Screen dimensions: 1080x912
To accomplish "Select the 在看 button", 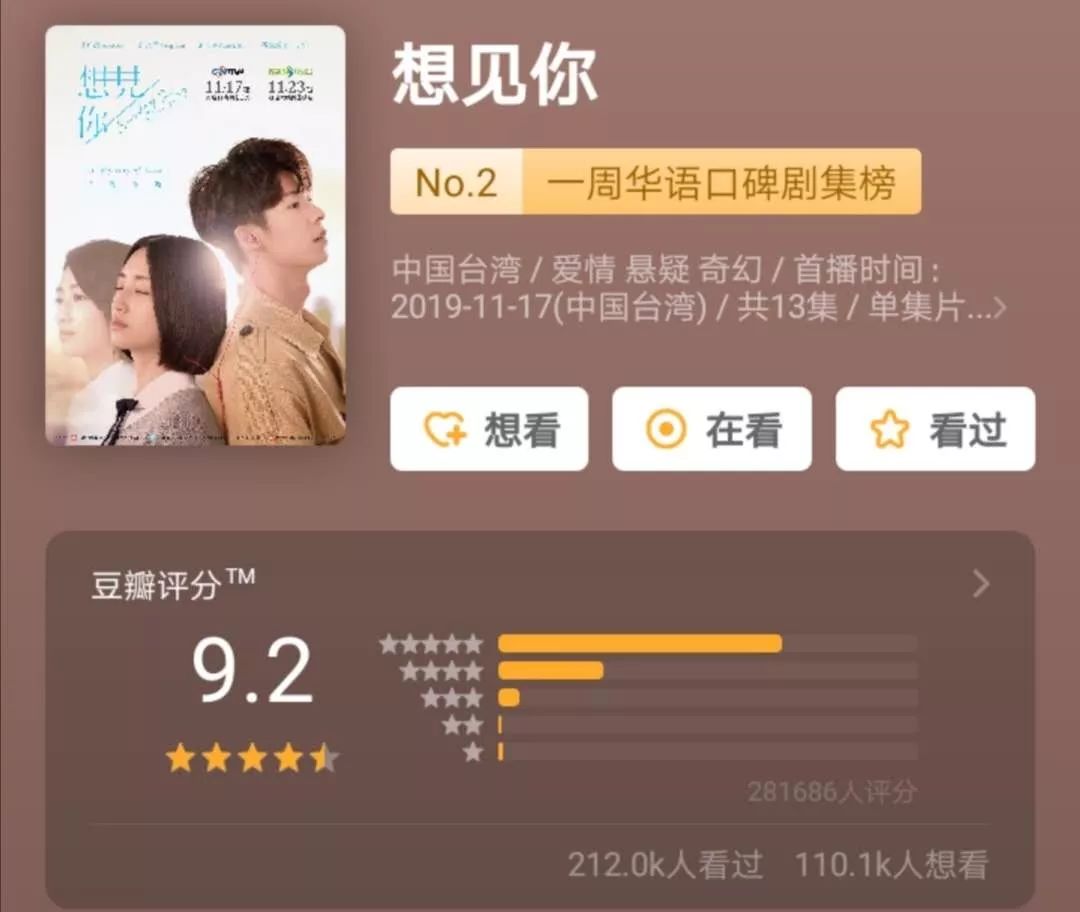I will click(x=711, y=429).
